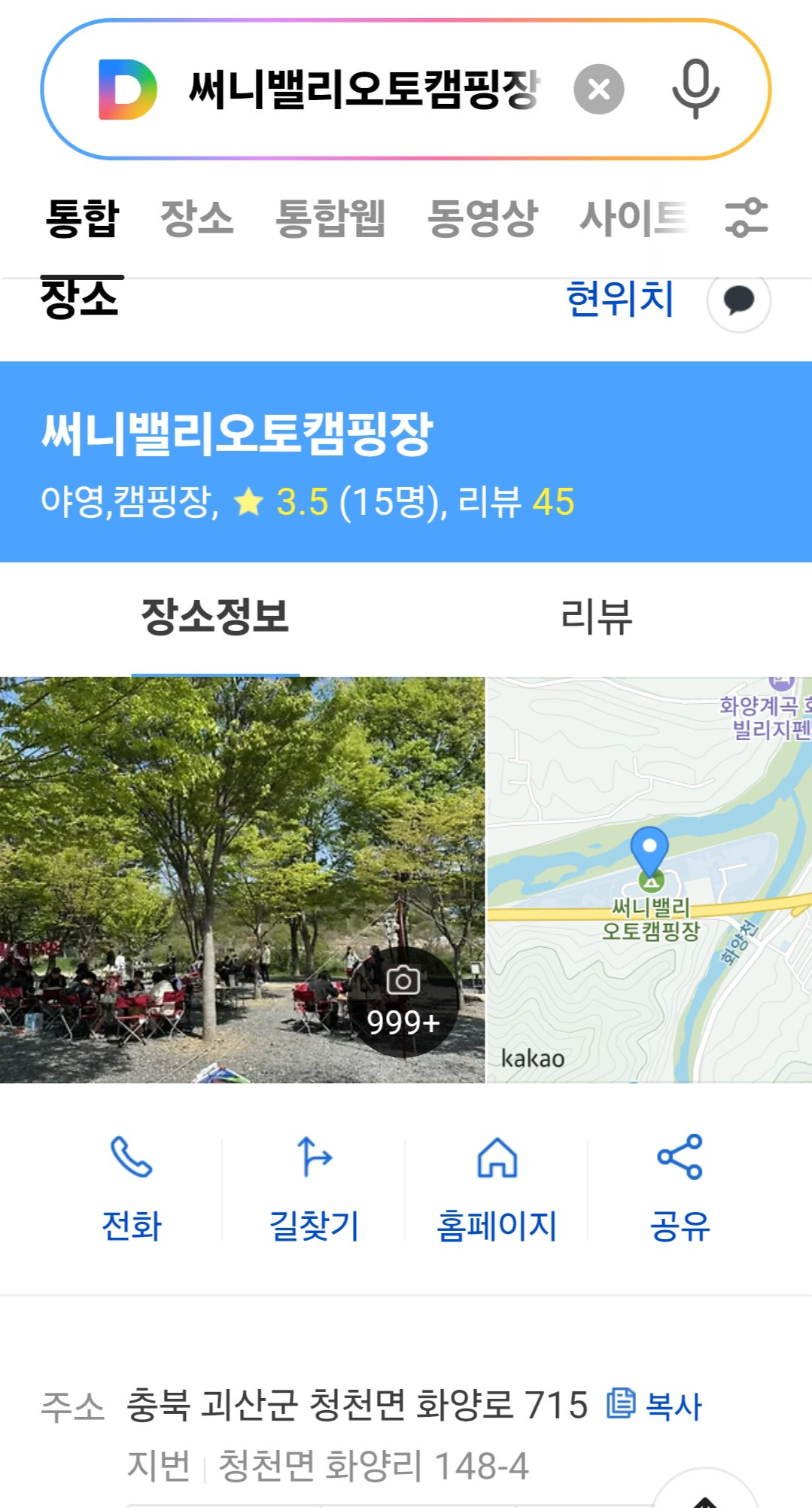Get directions with 길찾기
Viewport: 812px width, 1508px height.
point(314,1190)
